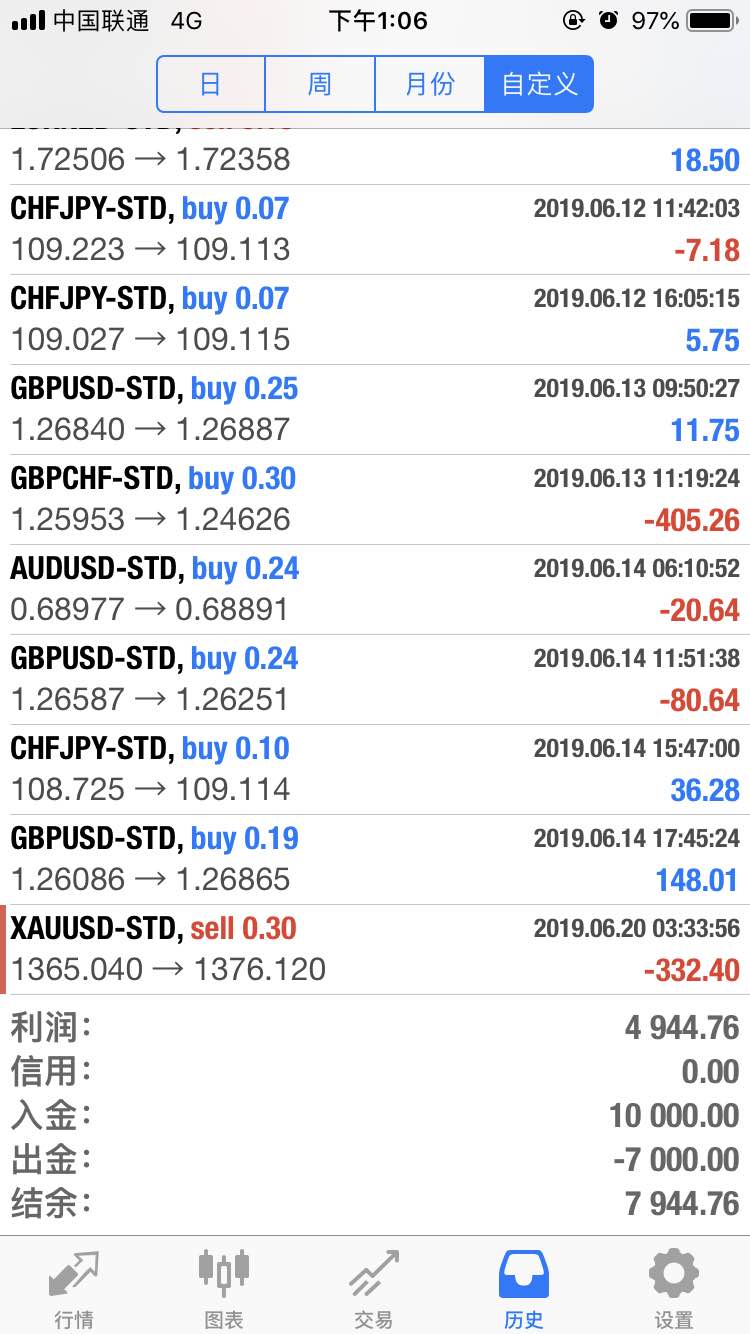Open the XAUUSD-STD sell 0.30 trade
This screenshot has width=750, height=1334.
pyautogui.click(x=375, y=949)
